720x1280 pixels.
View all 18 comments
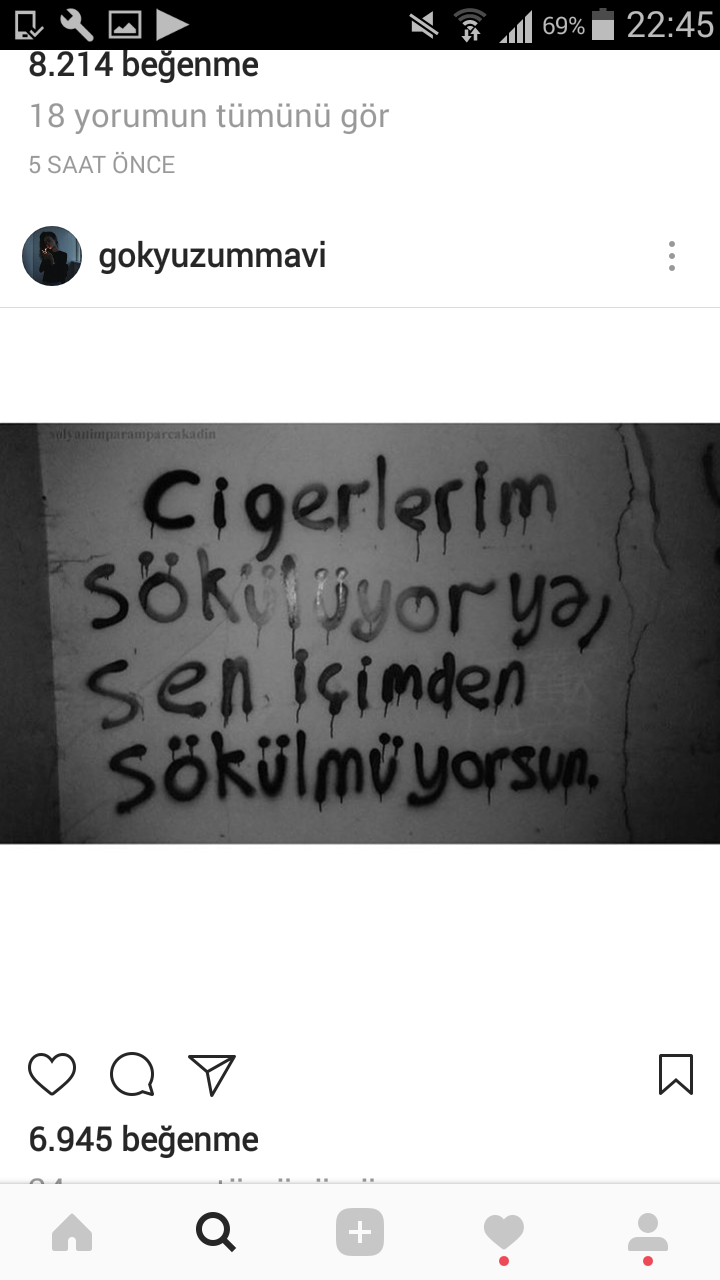click(x=209, y=116)
